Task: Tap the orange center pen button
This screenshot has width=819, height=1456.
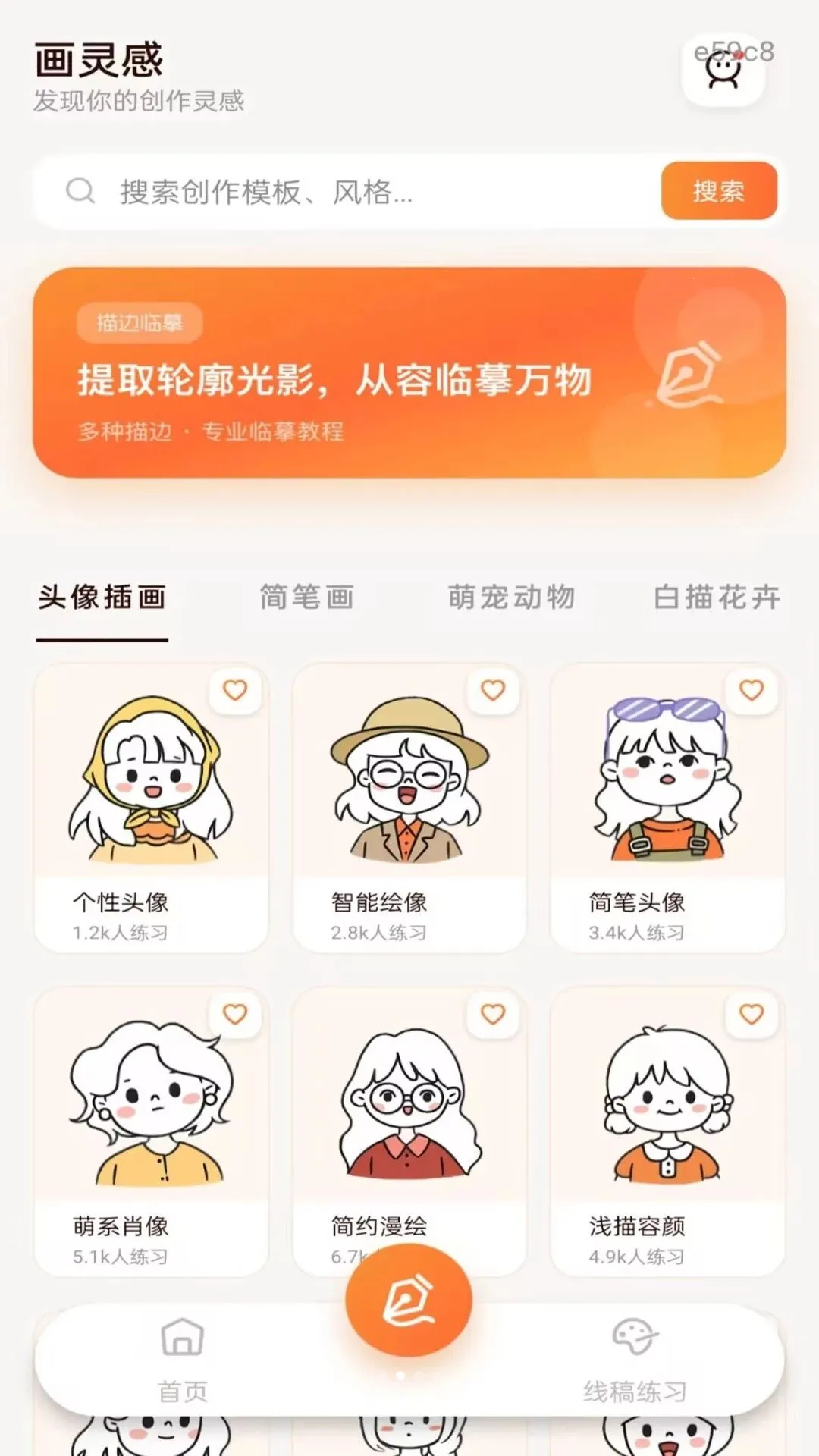Action: click(409, 1300)
